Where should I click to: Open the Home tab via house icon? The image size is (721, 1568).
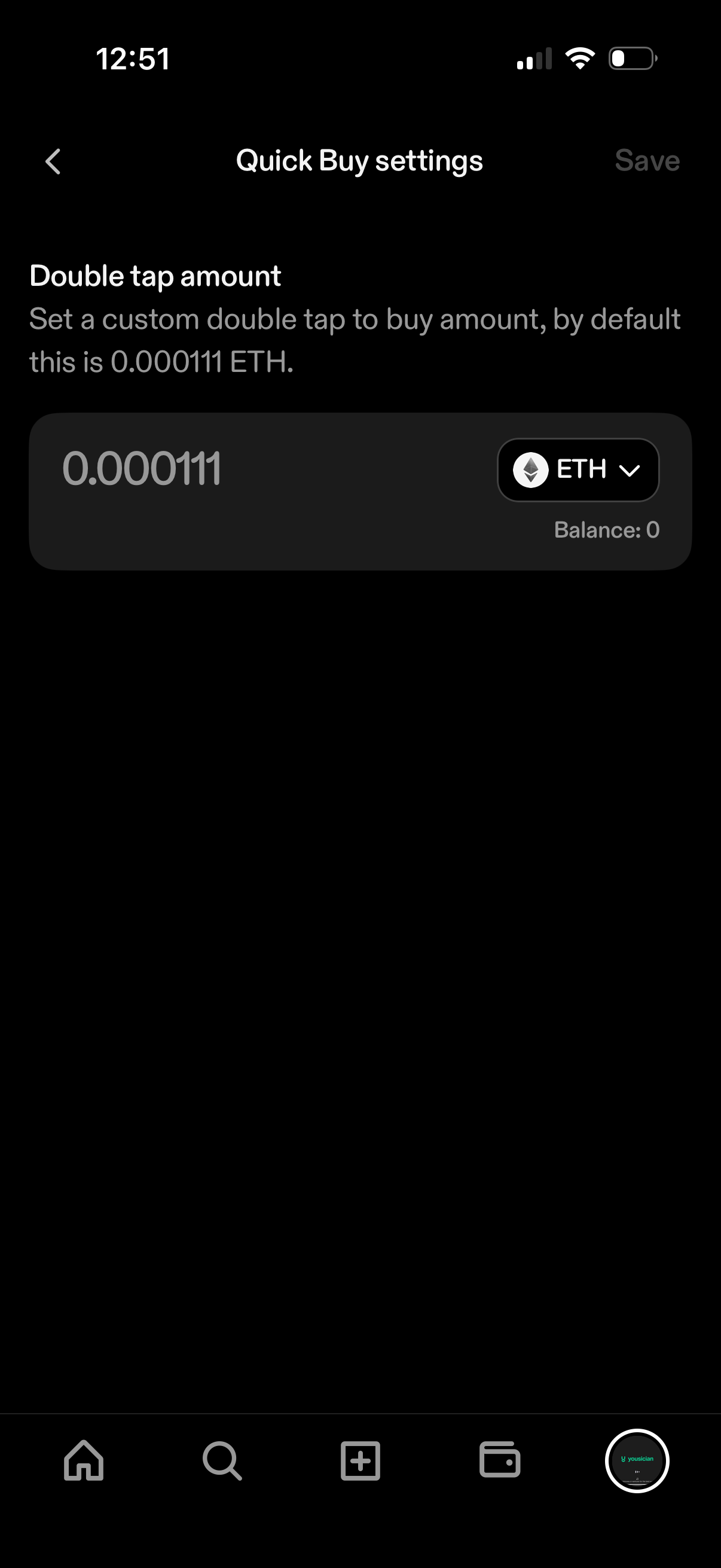(x=83, y=1461)
